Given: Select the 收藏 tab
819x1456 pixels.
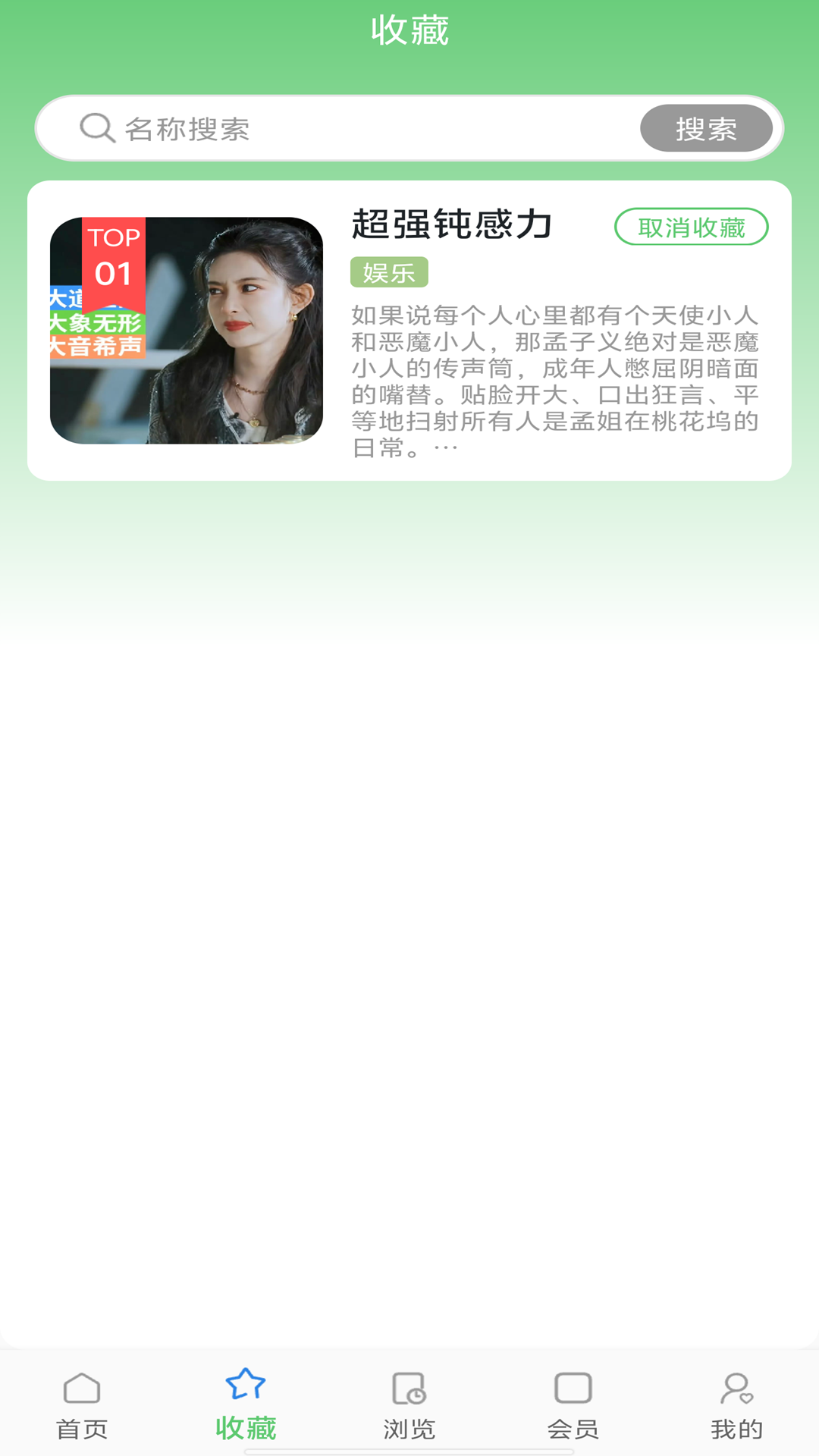Looking at the screenshot, I should (x=246, y=1405).
